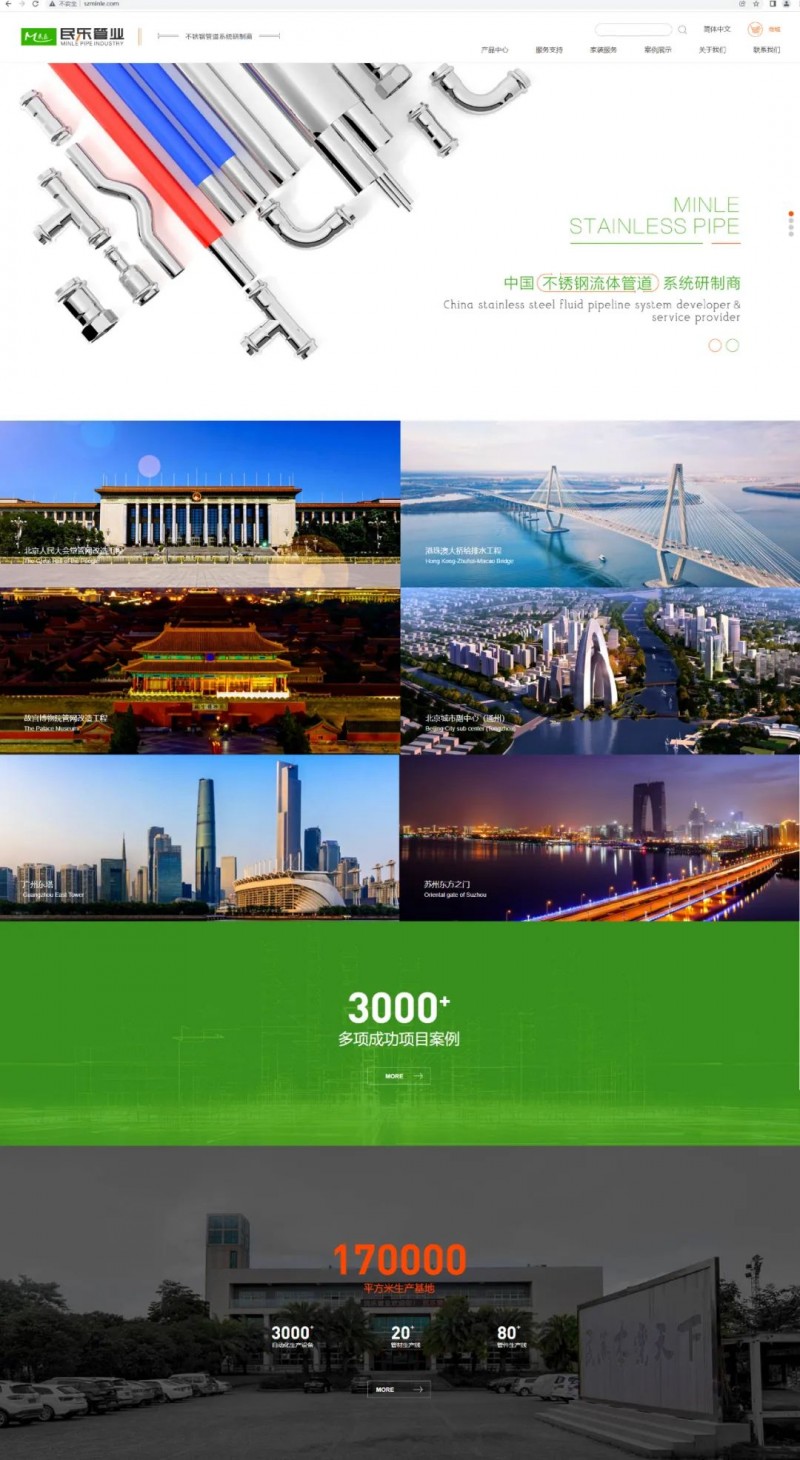Tap MORE under 170000 production base
The height and width of the screenshot is (1460, 800).
[x=398, y=1389]
